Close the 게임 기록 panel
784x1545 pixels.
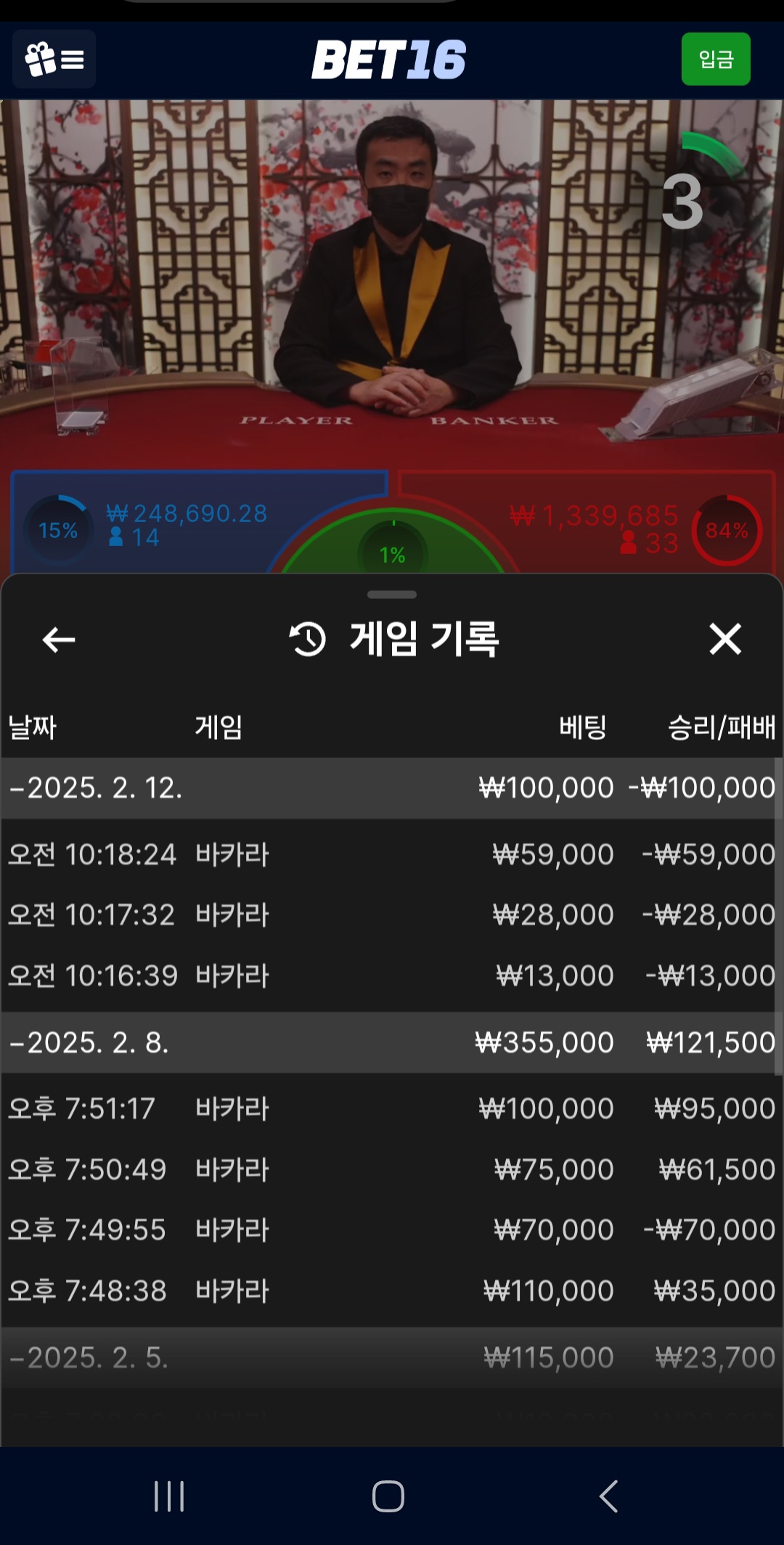coord(724,640)
